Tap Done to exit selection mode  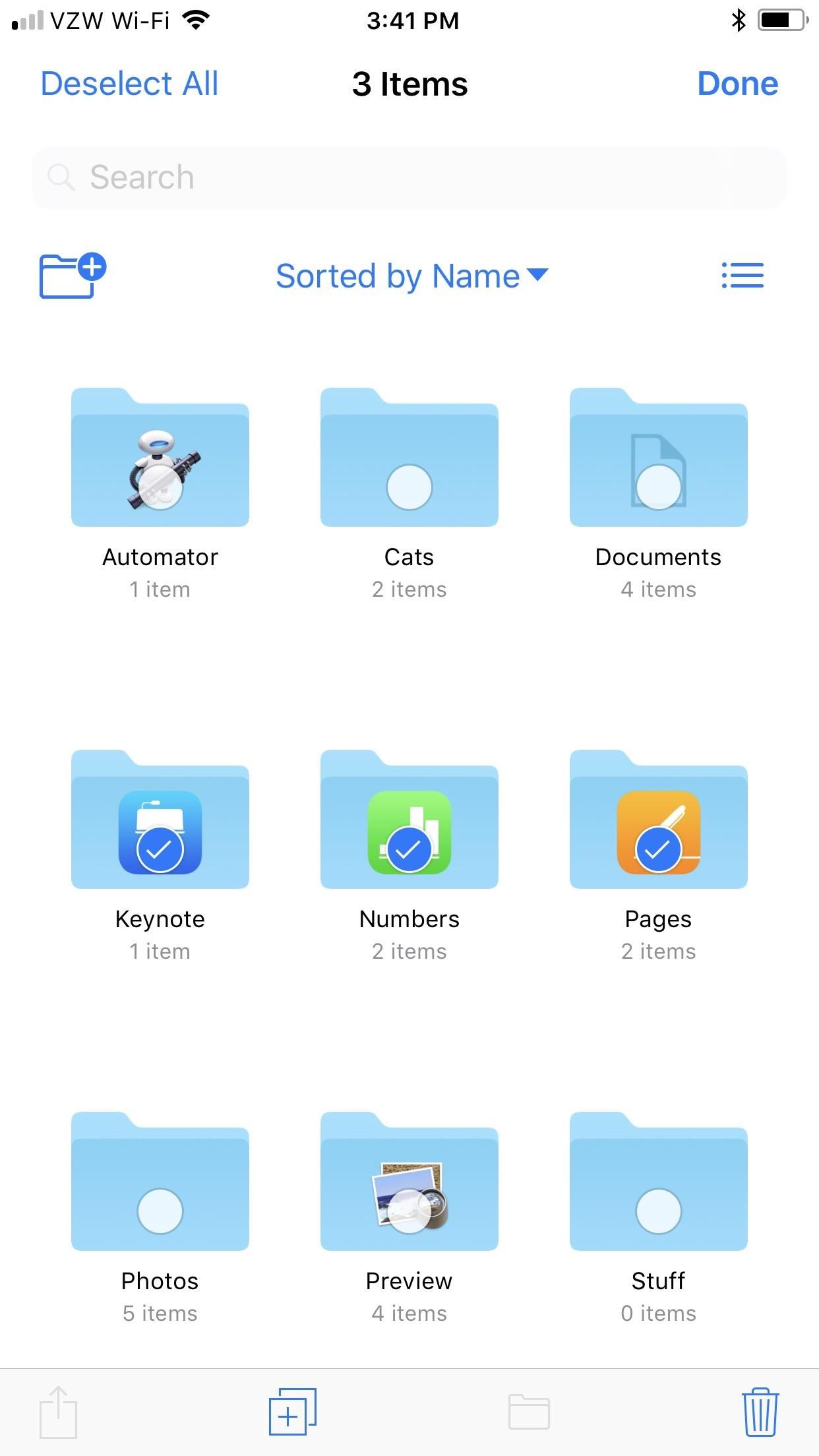point(738,84)
